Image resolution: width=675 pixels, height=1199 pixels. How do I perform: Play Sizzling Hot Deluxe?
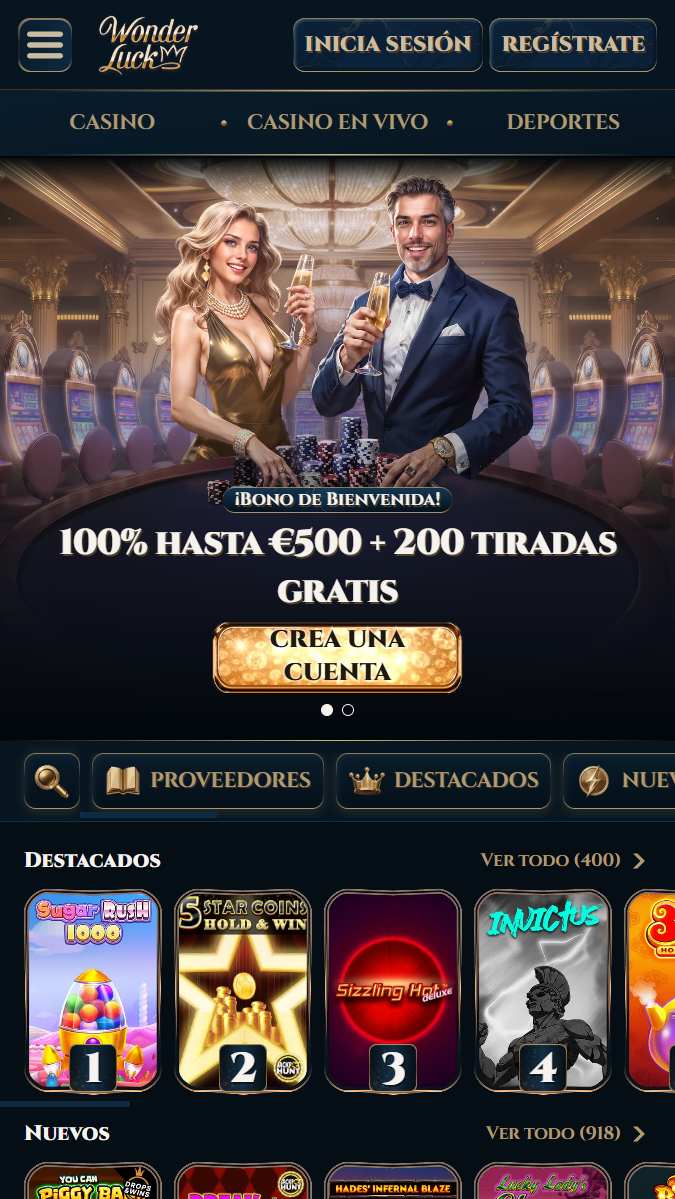coord(393,991)
